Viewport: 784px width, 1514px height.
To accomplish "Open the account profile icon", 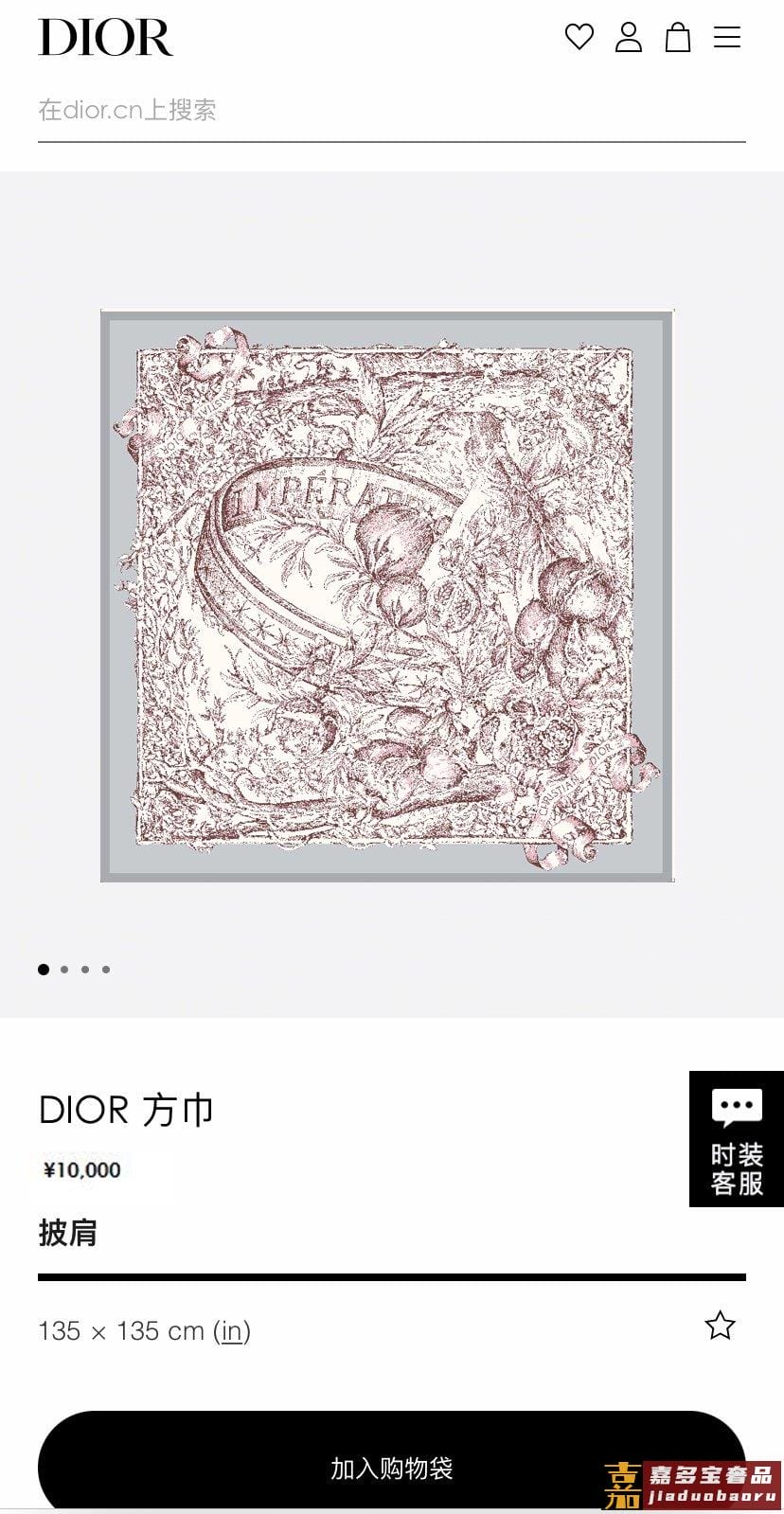I will pos(629,38).
